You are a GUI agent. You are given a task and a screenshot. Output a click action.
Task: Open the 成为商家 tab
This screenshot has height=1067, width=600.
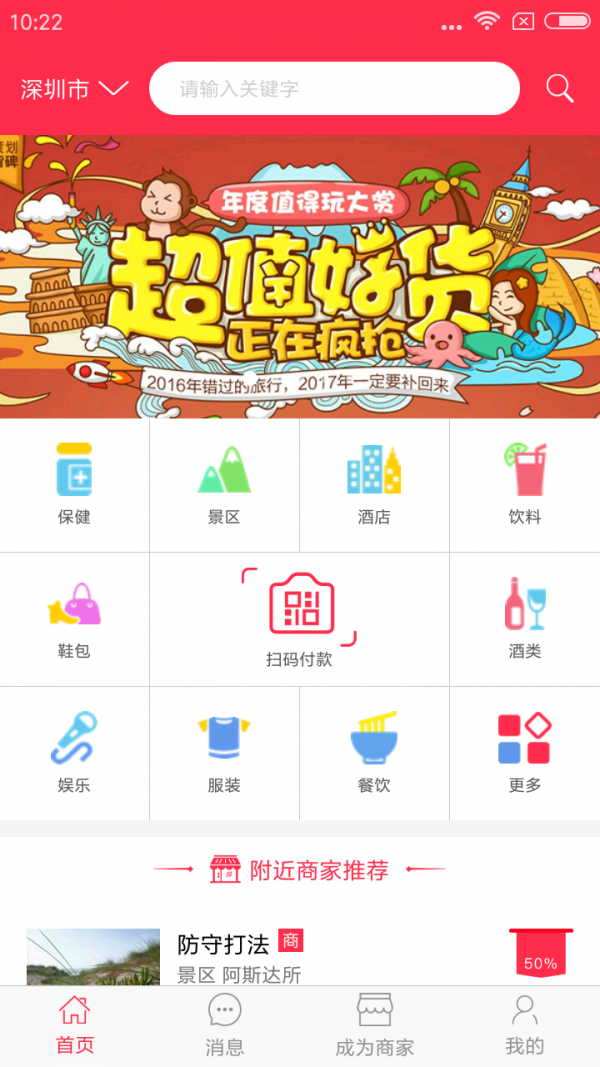tap(374, 1026)
